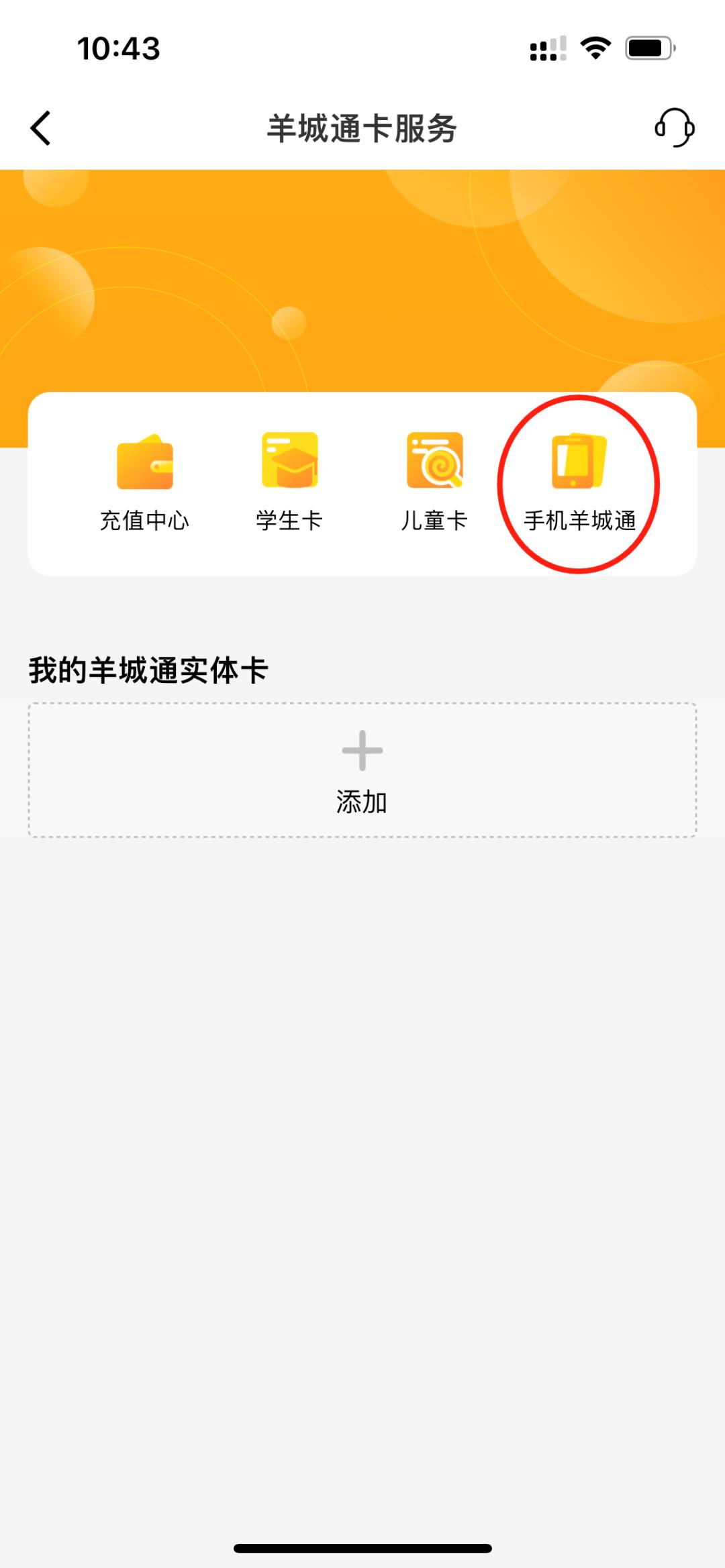Tap 手机羊城通 mobile card option
Viewport: 725px width, 1568px height.
point(579,483)
